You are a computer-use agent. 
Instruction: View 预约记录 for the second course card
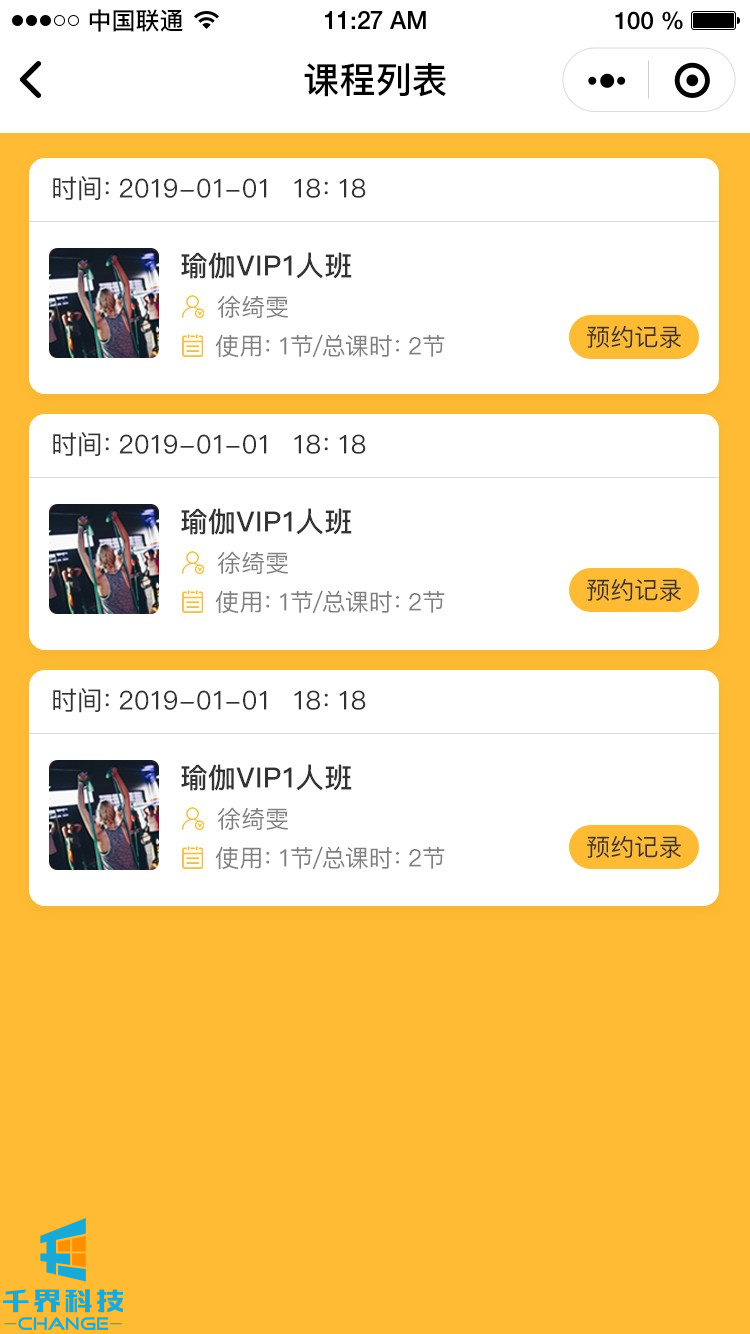(633, 590)
